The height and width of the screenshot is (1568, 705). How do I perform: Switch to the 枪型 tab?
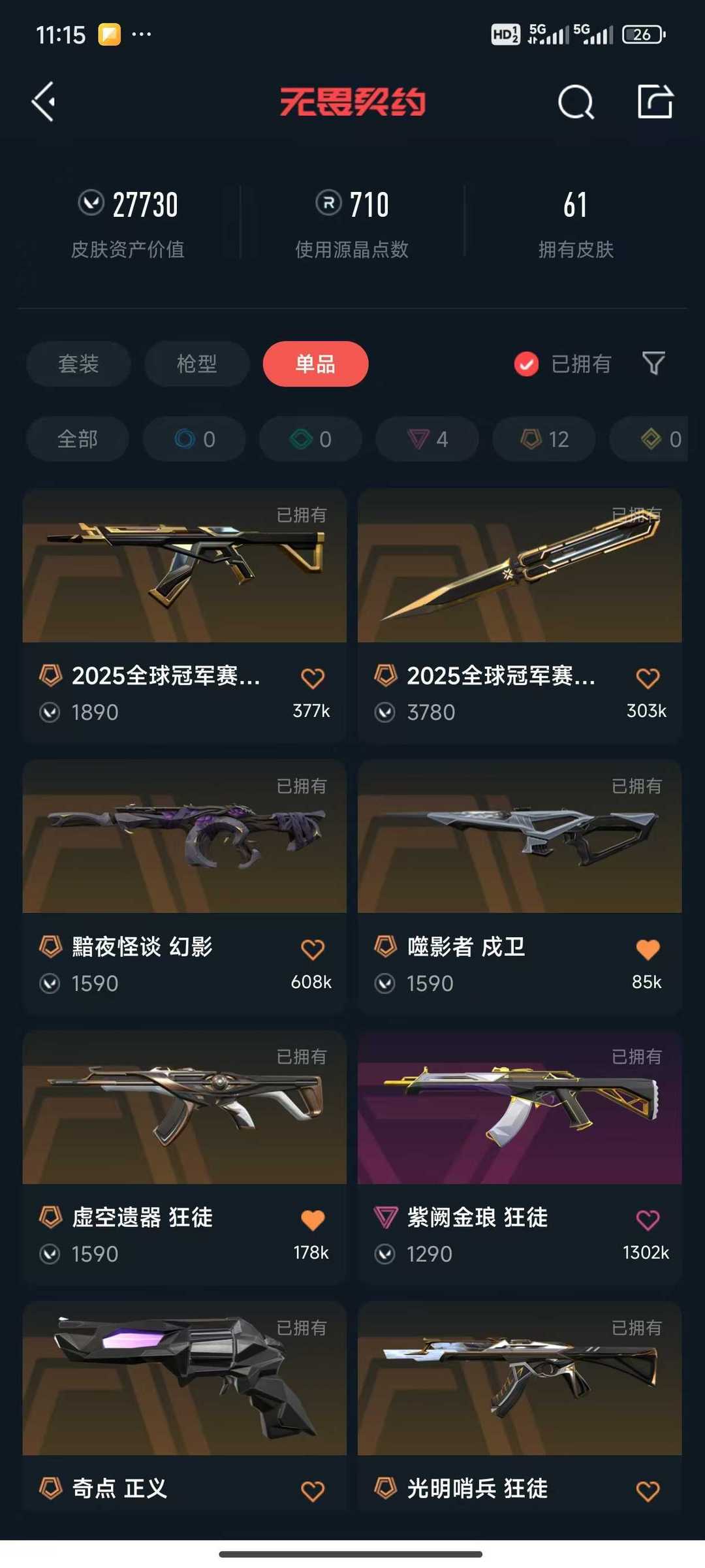tap(196, 364)
